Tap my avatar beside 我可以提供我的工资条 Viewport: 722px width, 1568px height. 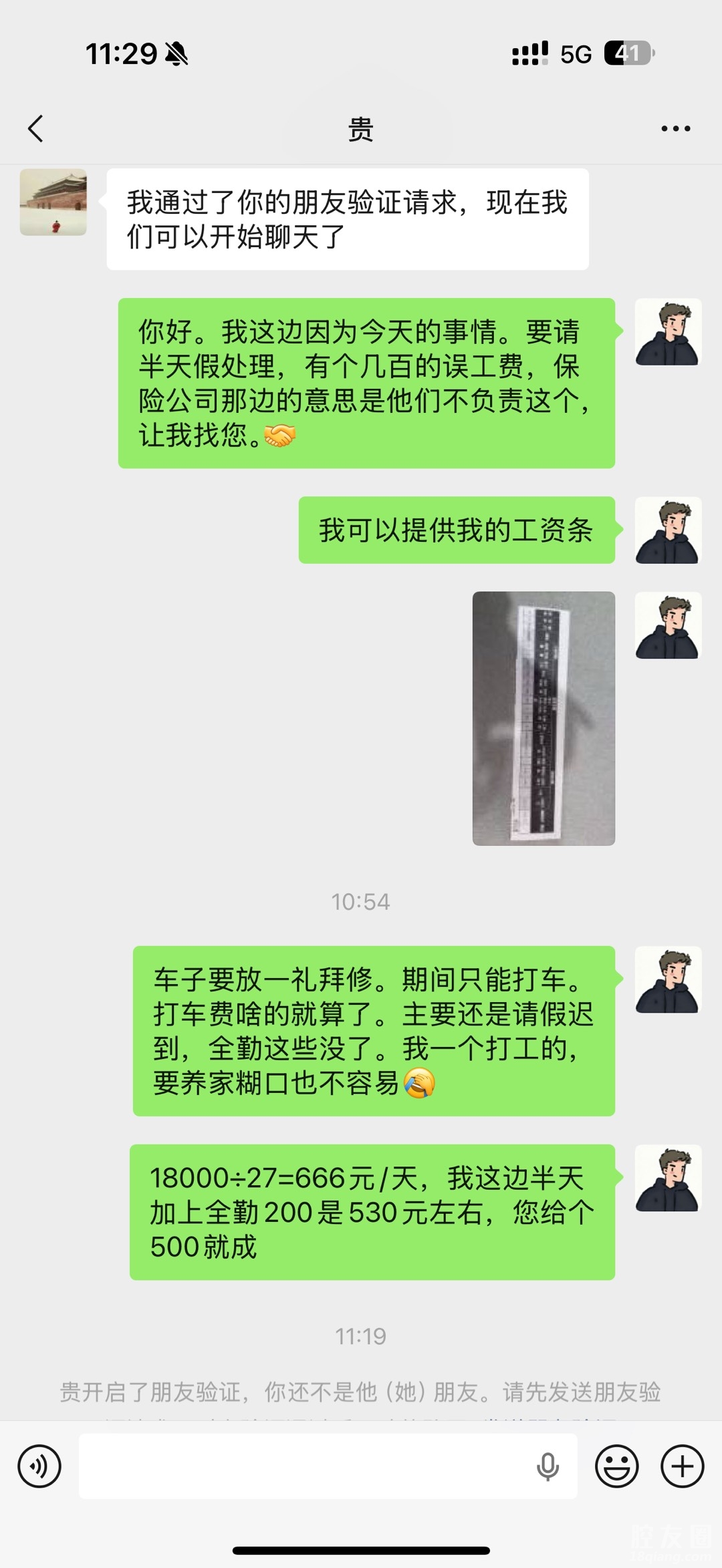click(x=668, y=530)
